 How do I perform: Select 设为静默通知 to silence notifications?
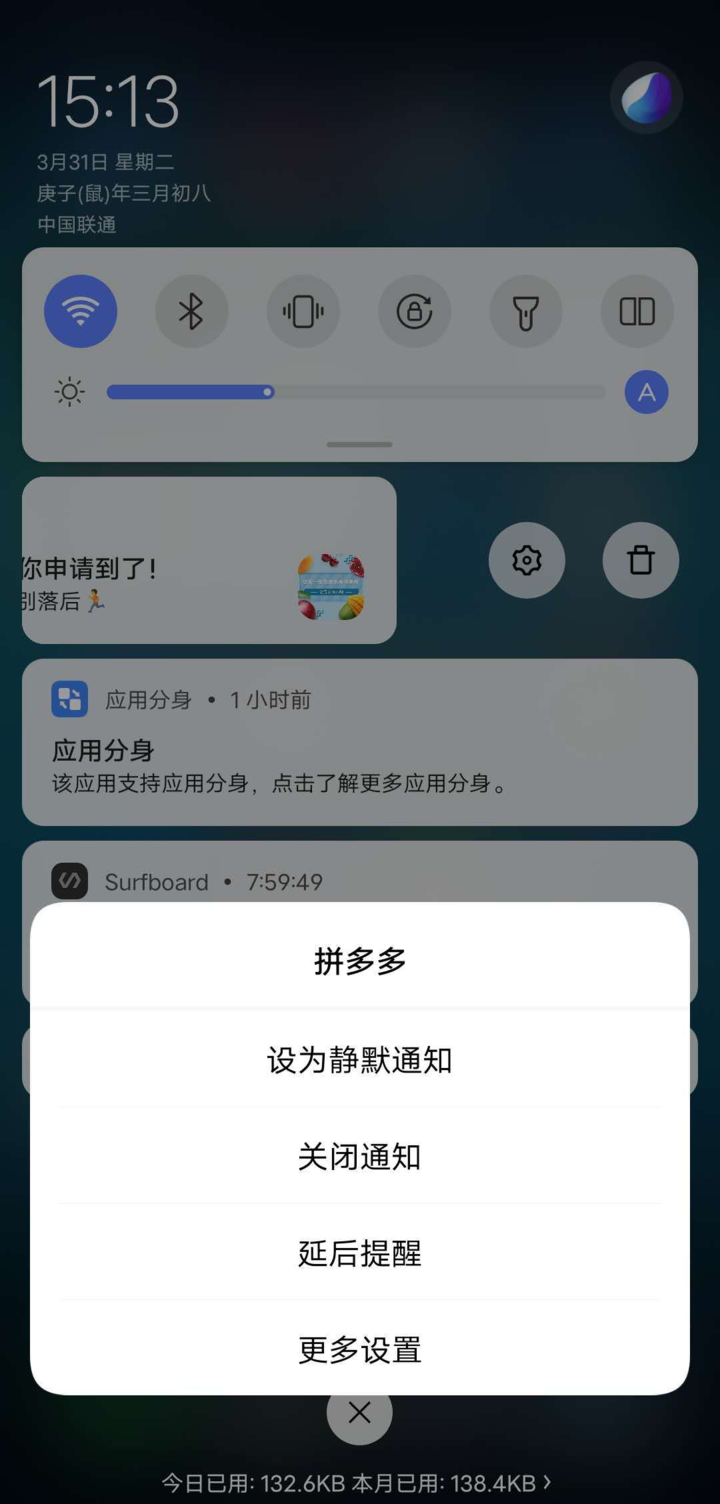[360, 1059]
